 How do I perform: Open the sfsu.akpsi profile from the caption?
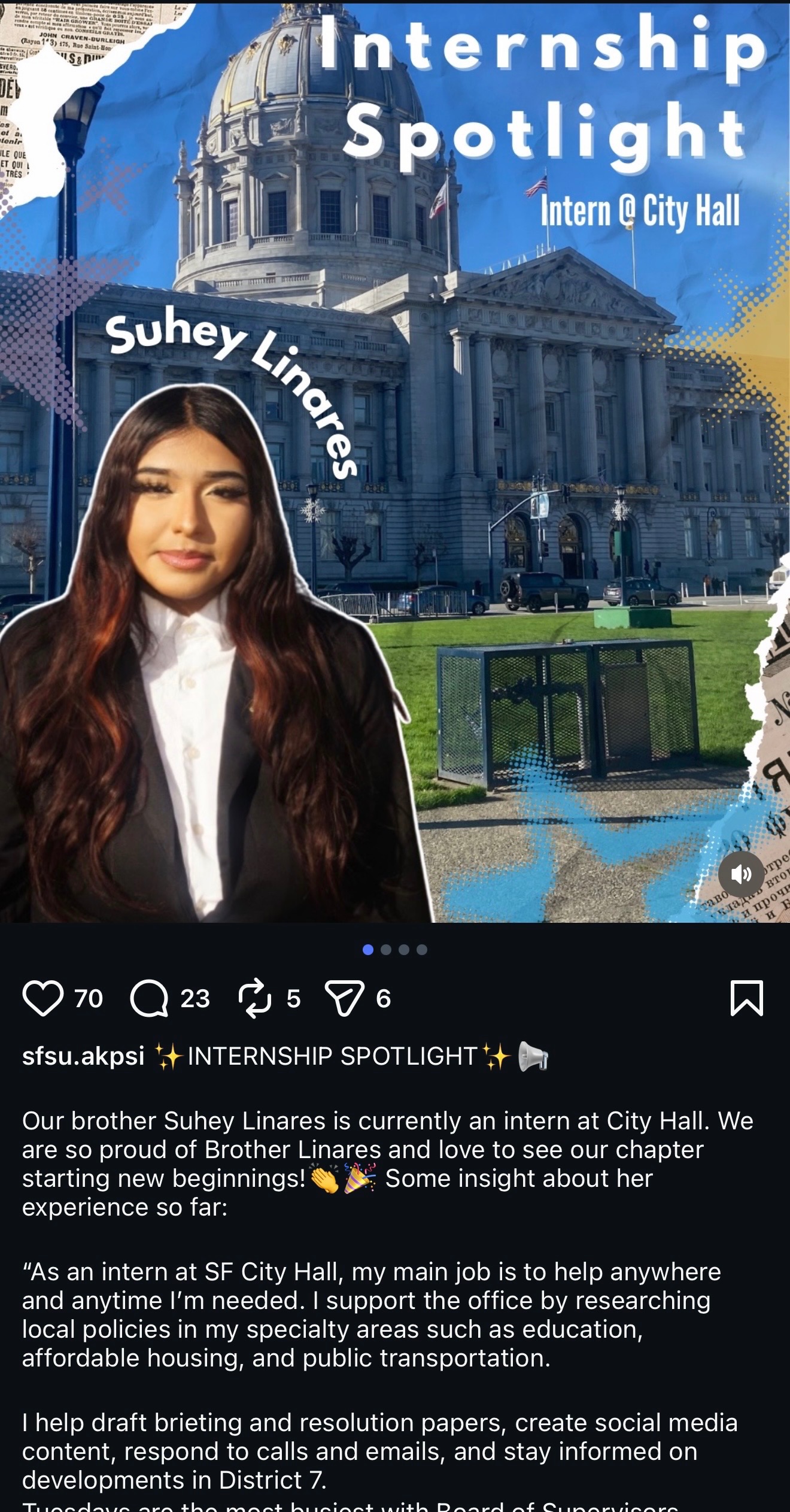(83, 1056)
